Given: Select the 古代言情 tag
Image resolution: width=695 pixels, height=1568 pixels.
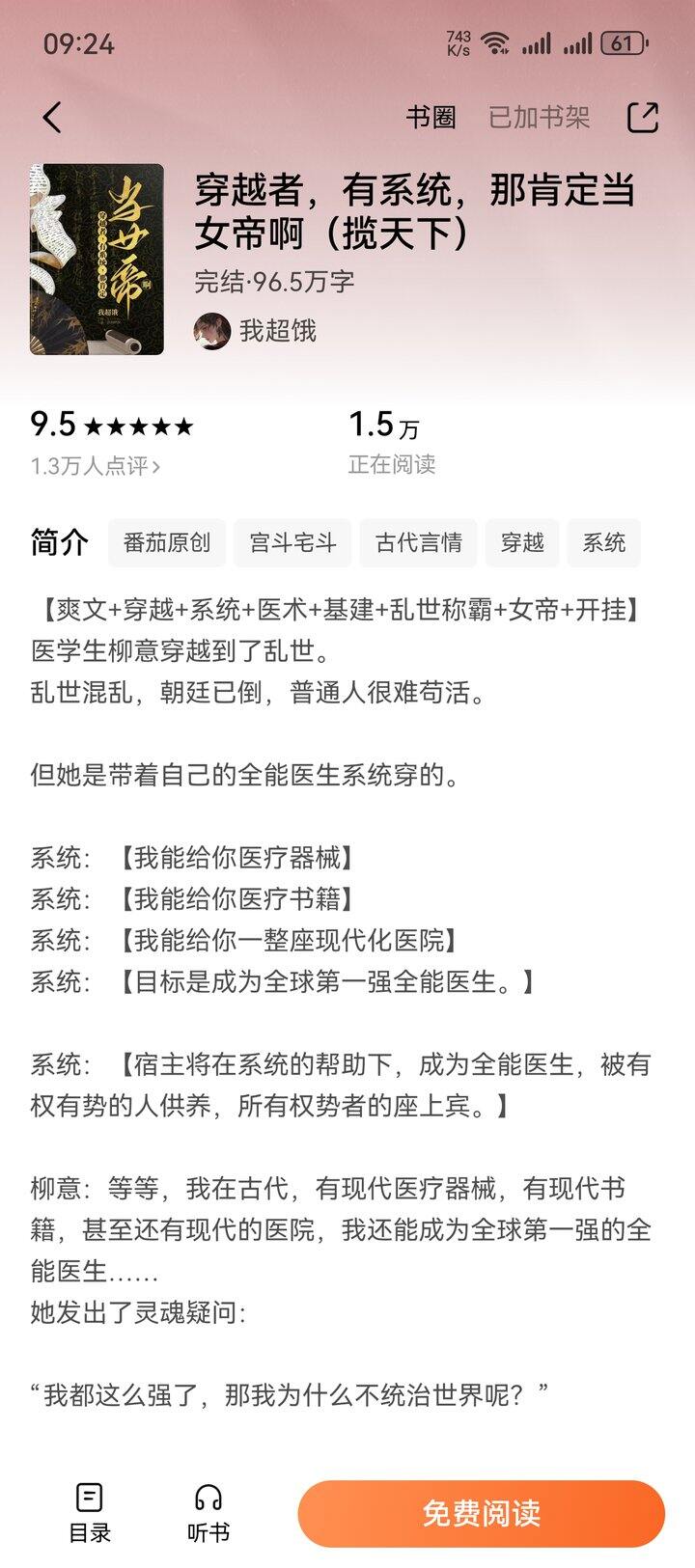Looking at the screenshot, I should (419, 542).
